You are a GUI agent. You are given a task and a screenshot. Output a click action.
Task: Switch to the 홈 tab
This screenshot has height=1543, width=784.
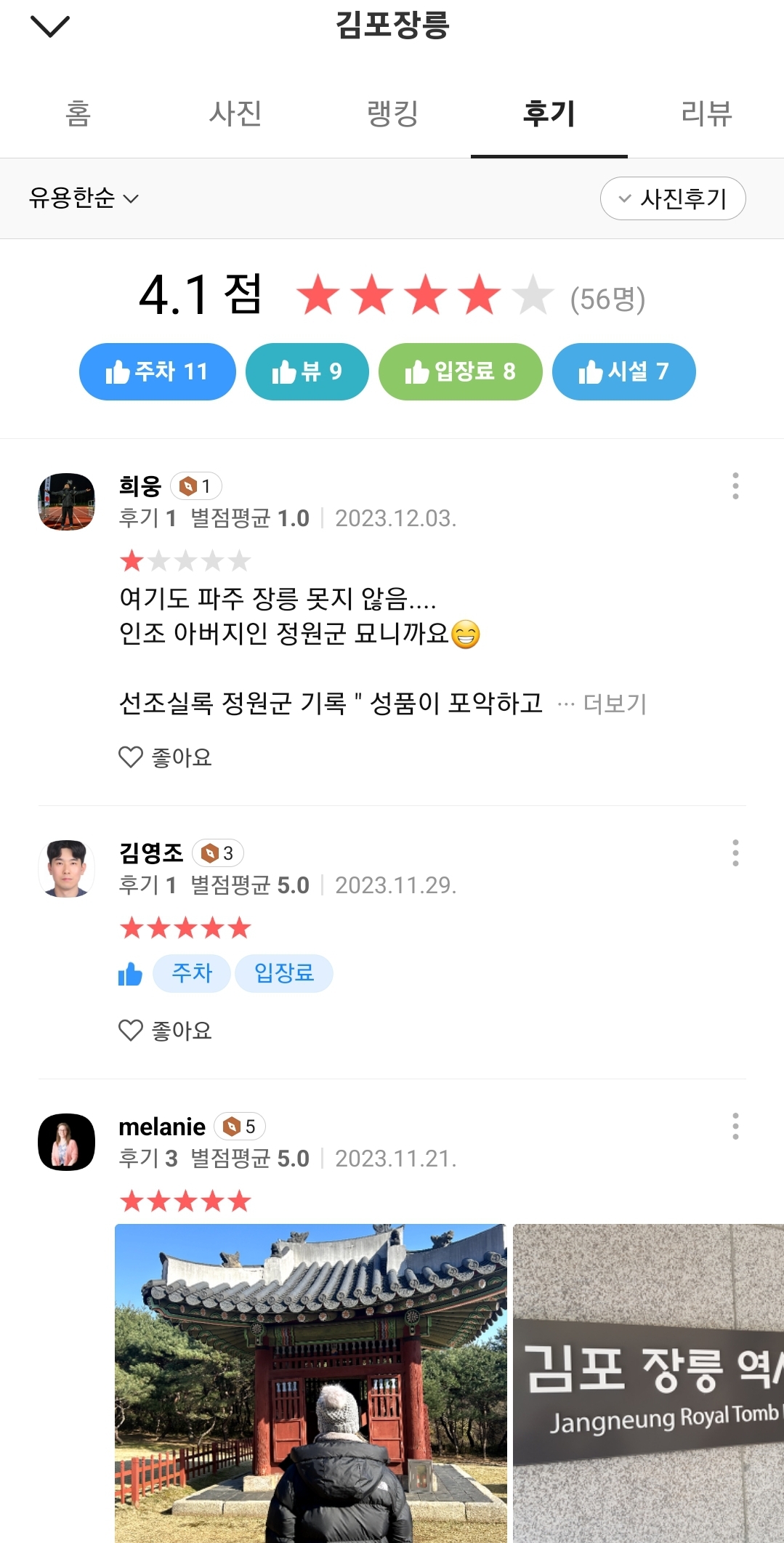click(x=78, y=114)
